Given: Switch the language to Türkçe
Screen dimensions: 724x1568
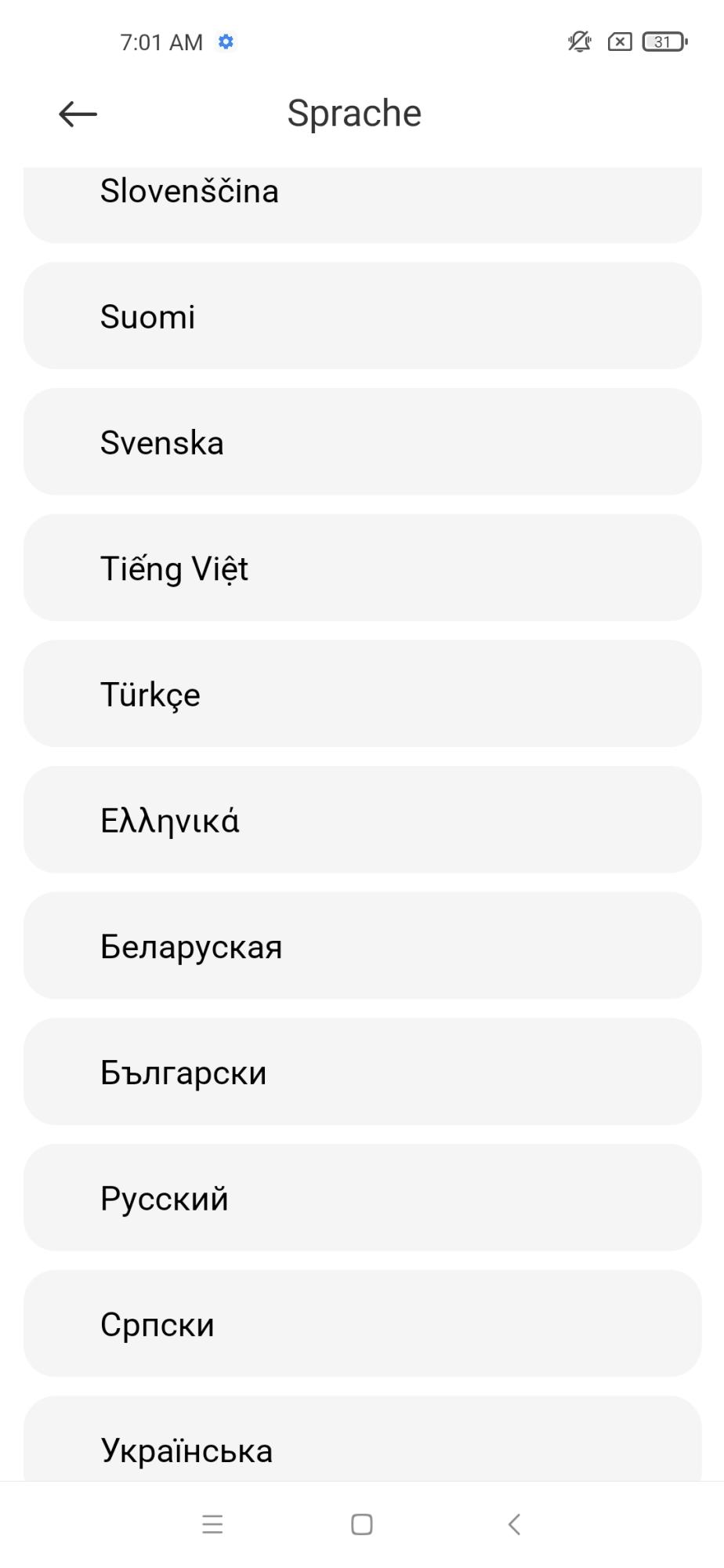Looking at the screenshot, I should 362,694.
